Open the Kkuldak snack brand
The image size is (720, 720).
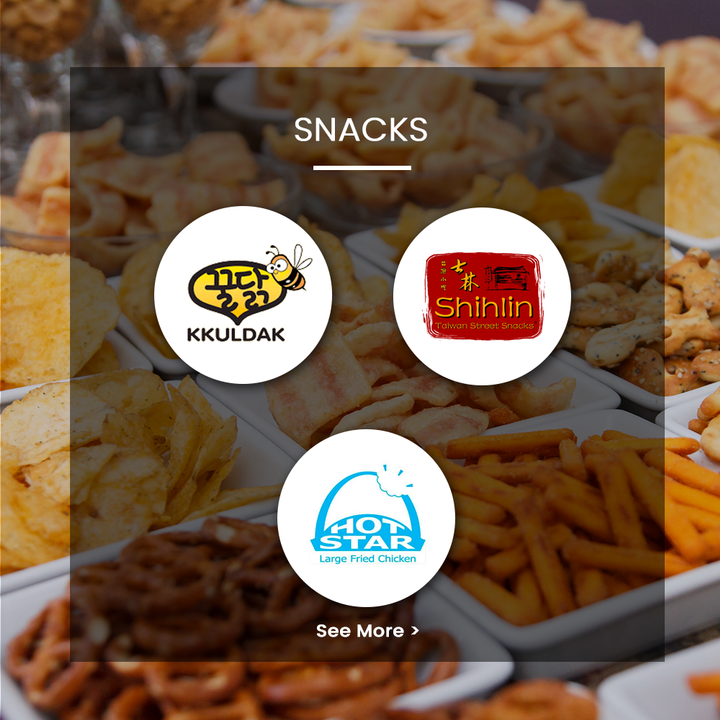243,295
